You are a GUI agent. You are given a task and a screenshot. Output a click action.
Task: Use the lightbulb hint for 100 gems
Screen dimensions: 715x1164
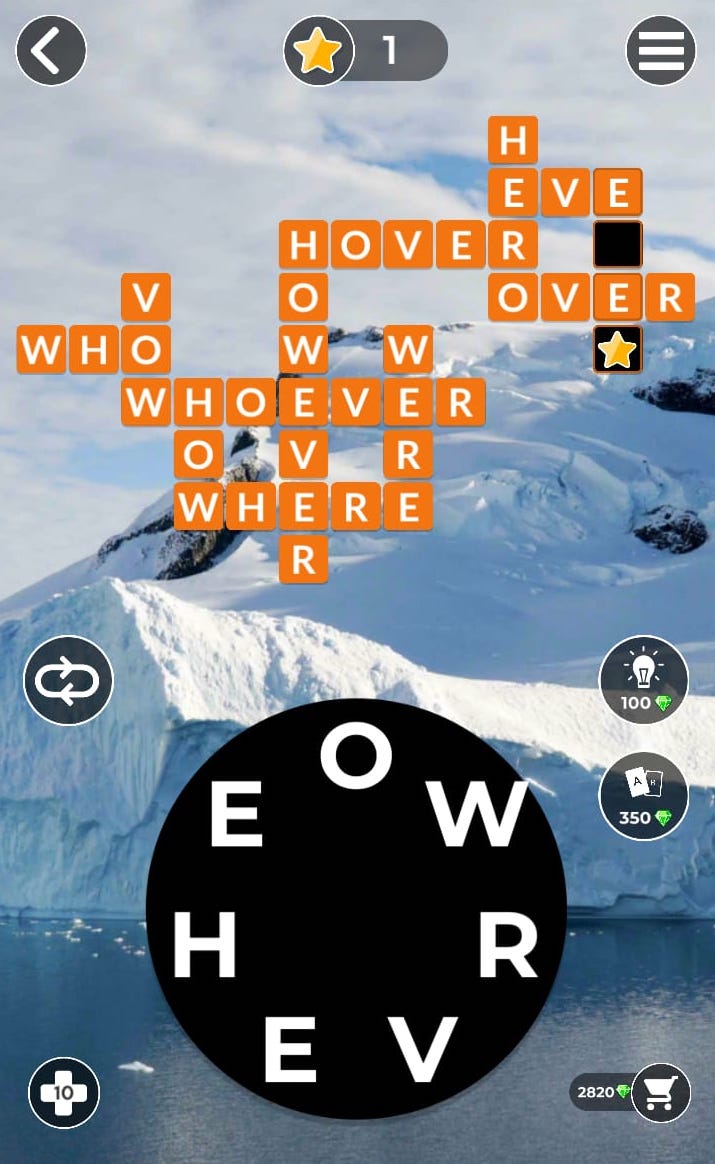643,680
